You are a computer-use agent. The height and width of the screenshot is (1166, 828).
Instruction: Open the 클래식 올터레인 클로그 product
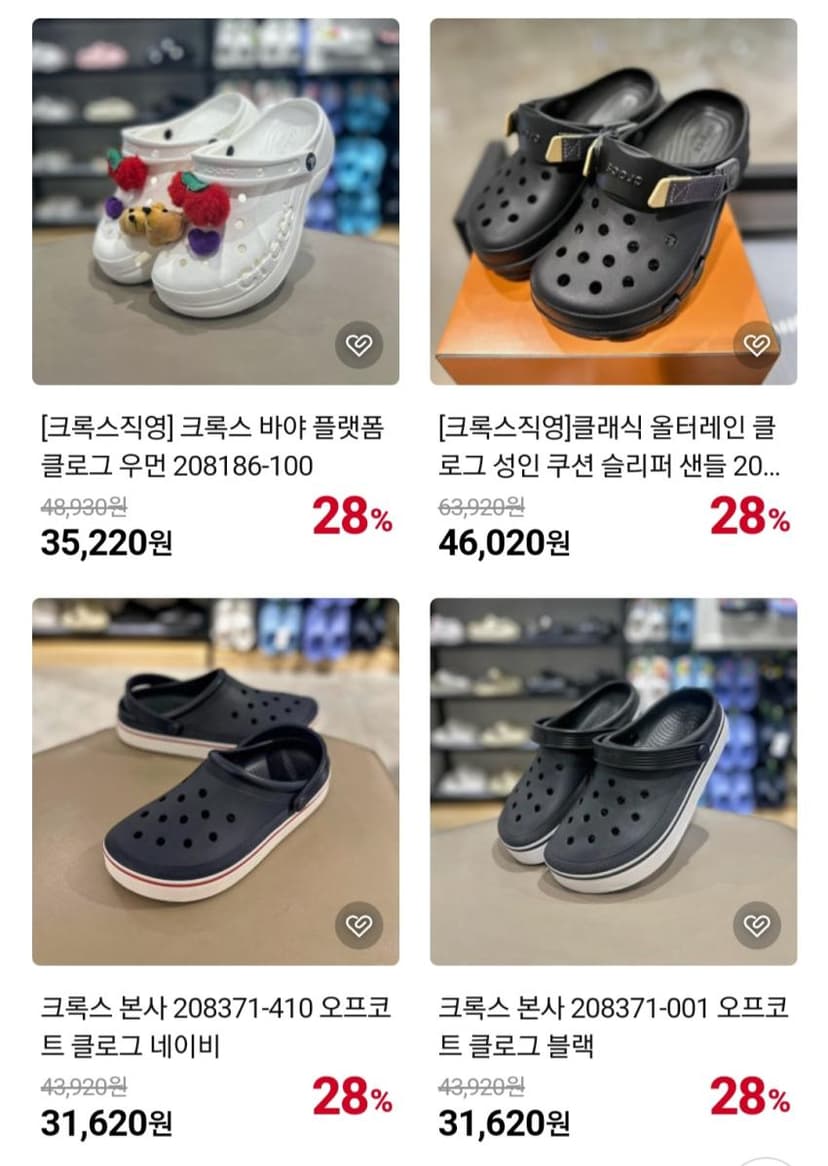click(x=613, y=202)
